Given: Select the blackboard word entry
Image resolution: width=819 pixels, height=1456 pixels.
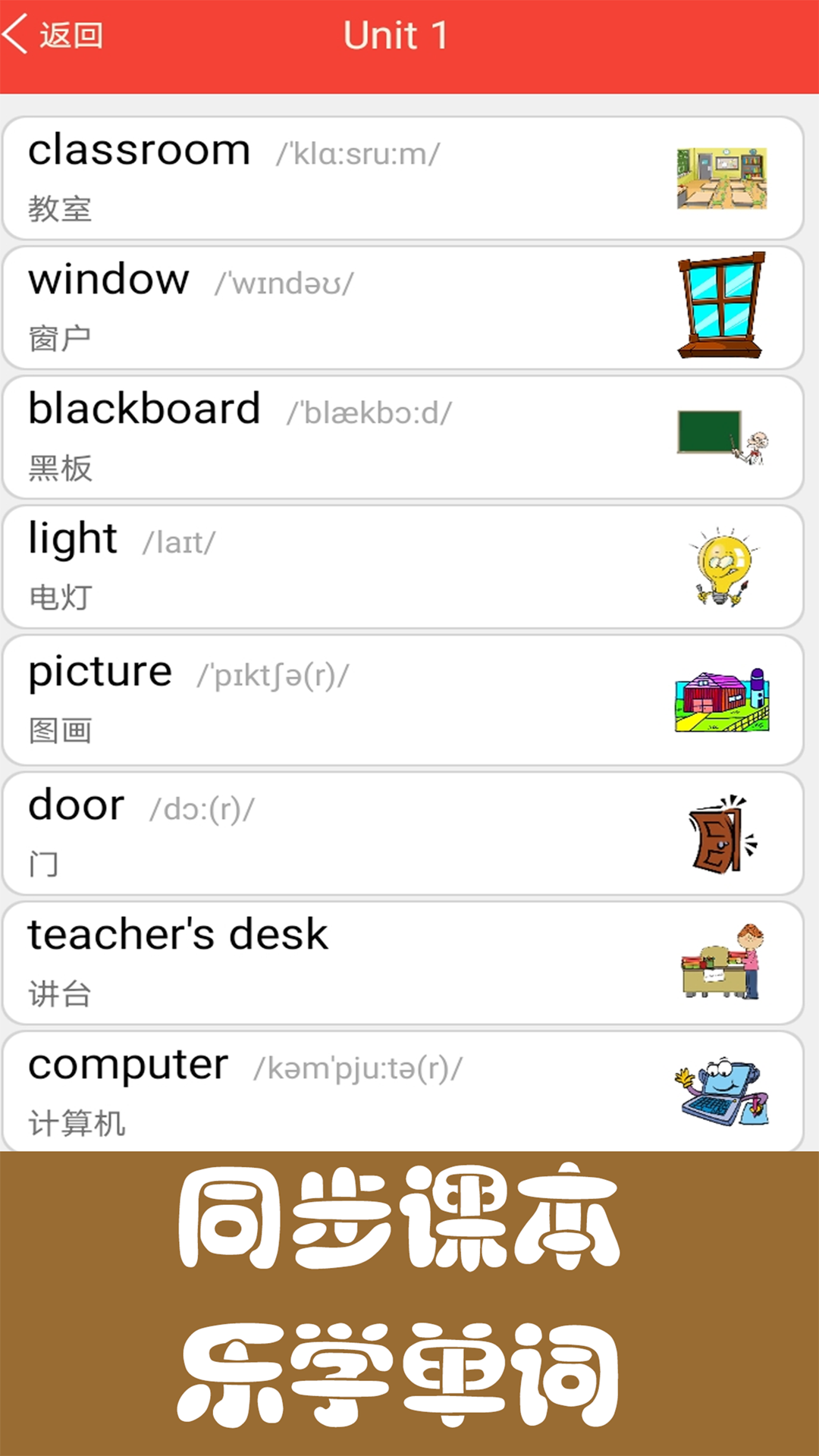Looking at the screenshot, I should (402, 438).
